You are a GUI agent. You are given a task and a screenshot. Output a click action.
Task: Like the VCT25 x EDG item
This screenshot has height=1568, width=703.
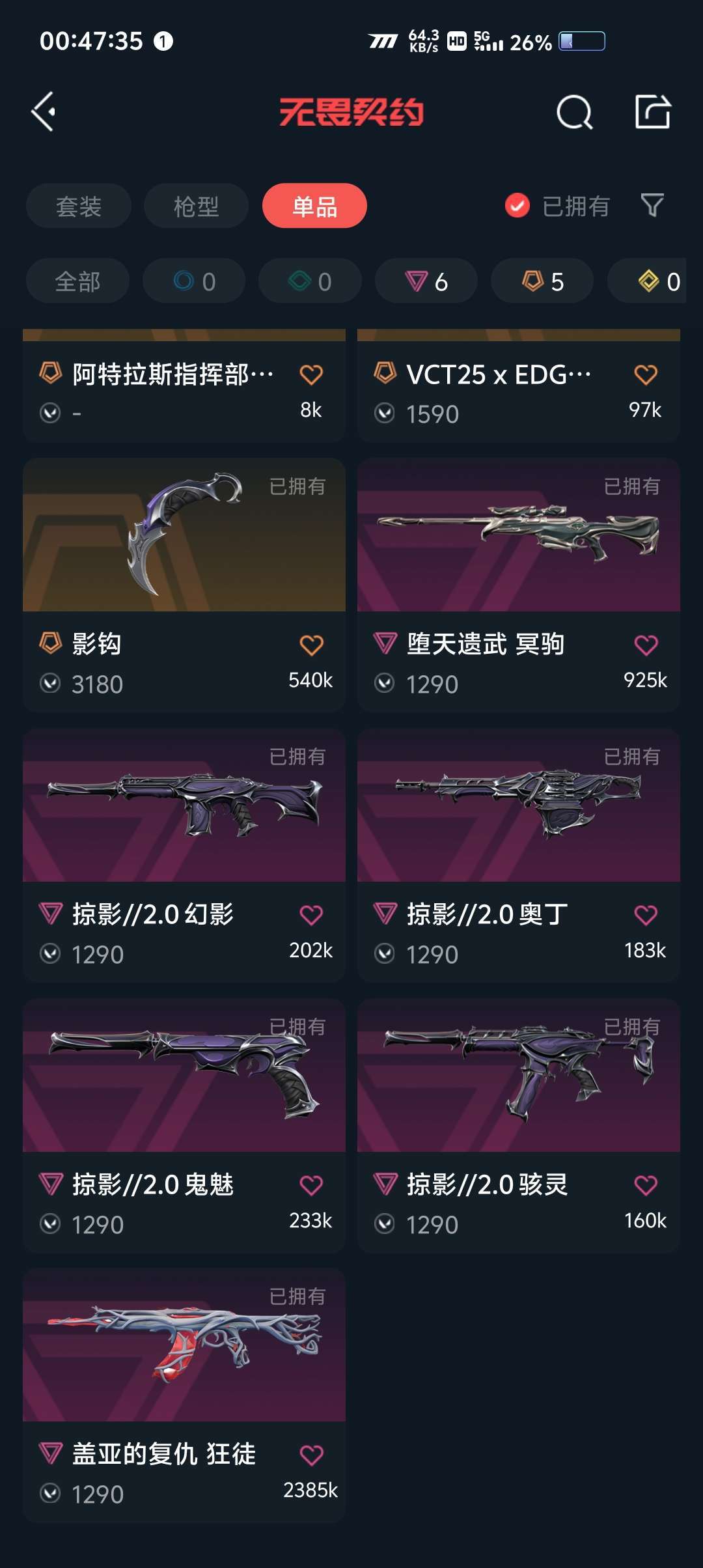pos(646,374)
